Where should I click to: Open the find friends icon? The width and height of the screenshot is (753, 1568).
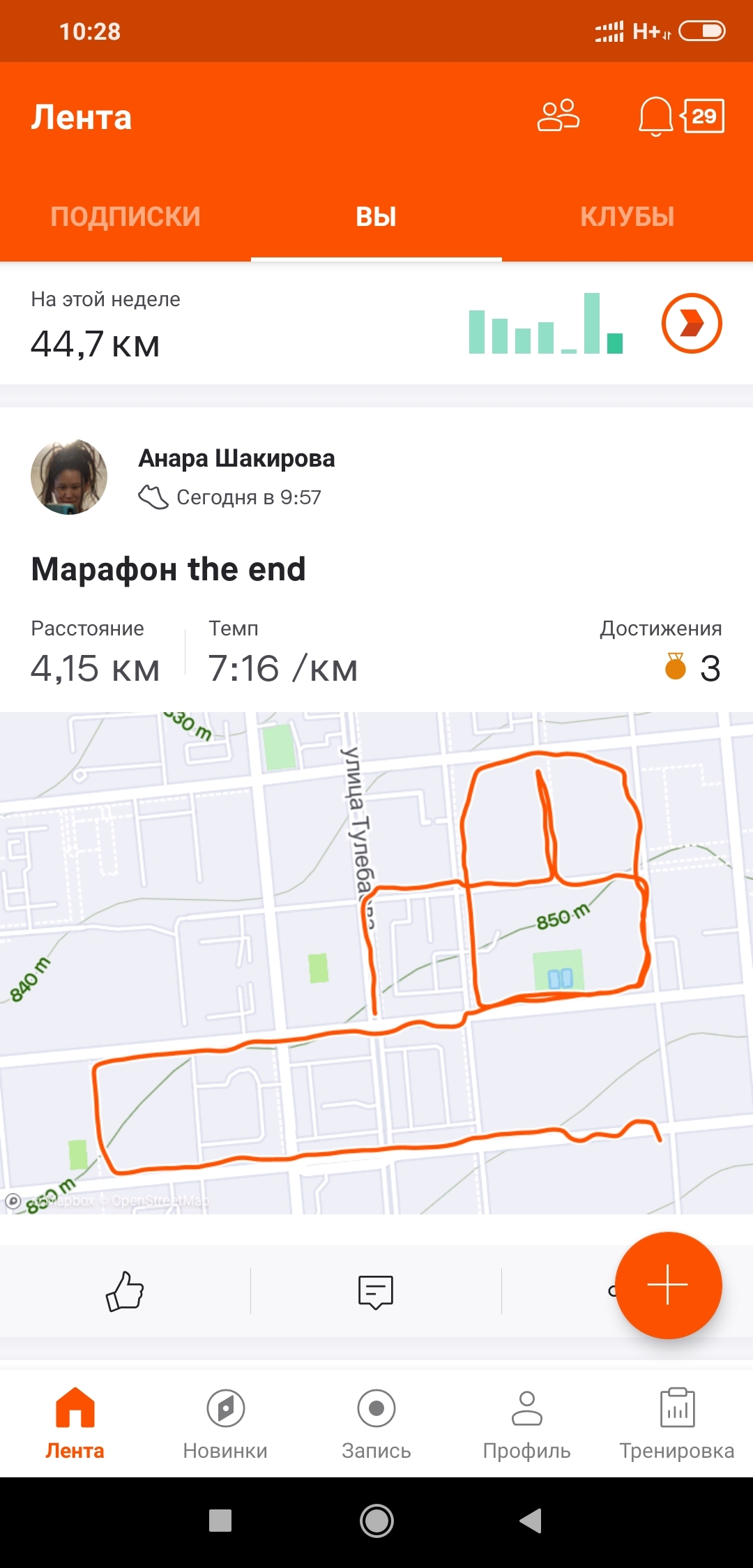click(x=558, y=116)
